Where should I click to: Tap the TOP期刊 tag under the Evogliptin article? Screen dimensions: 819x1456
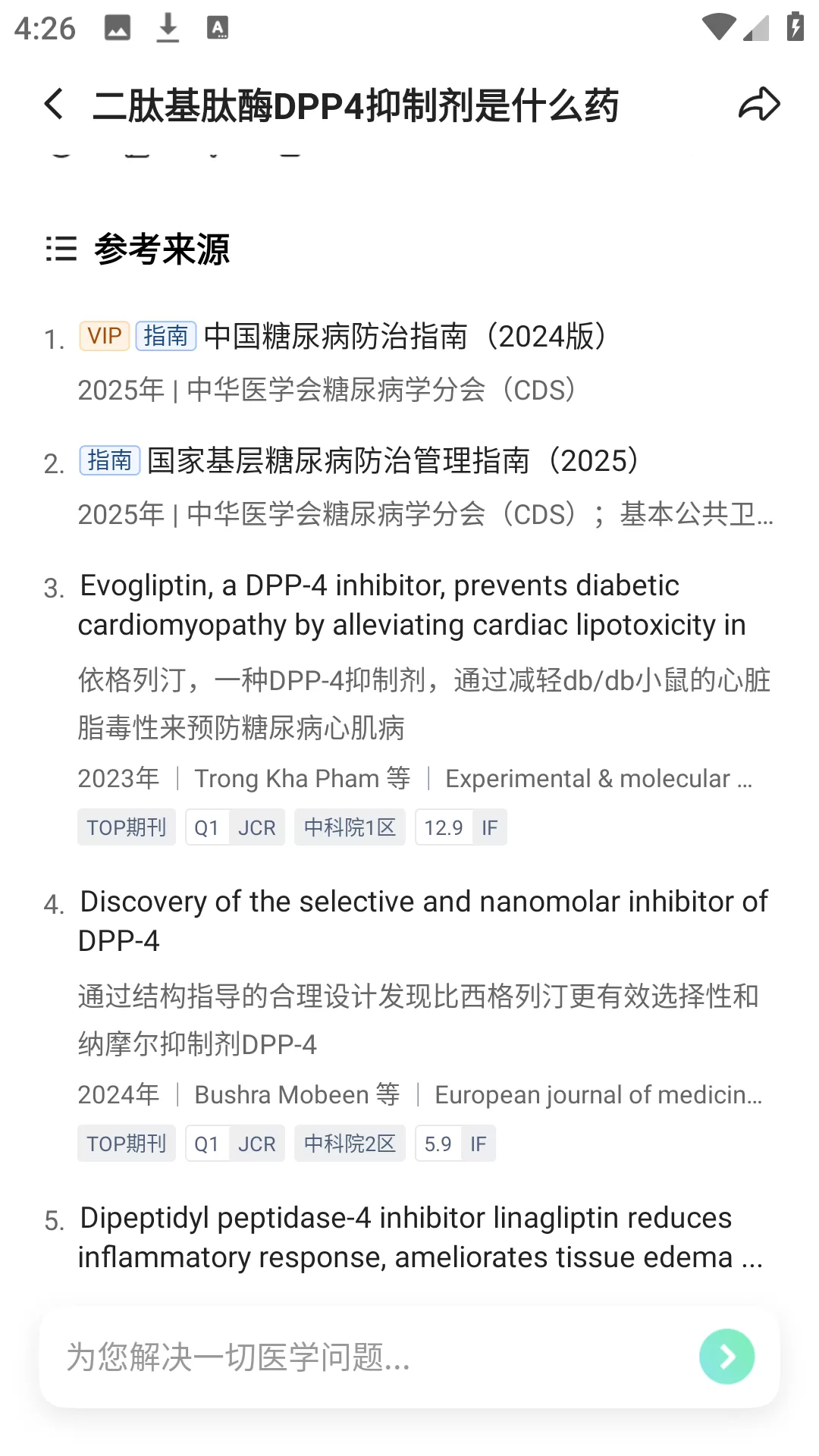(126, 827)
